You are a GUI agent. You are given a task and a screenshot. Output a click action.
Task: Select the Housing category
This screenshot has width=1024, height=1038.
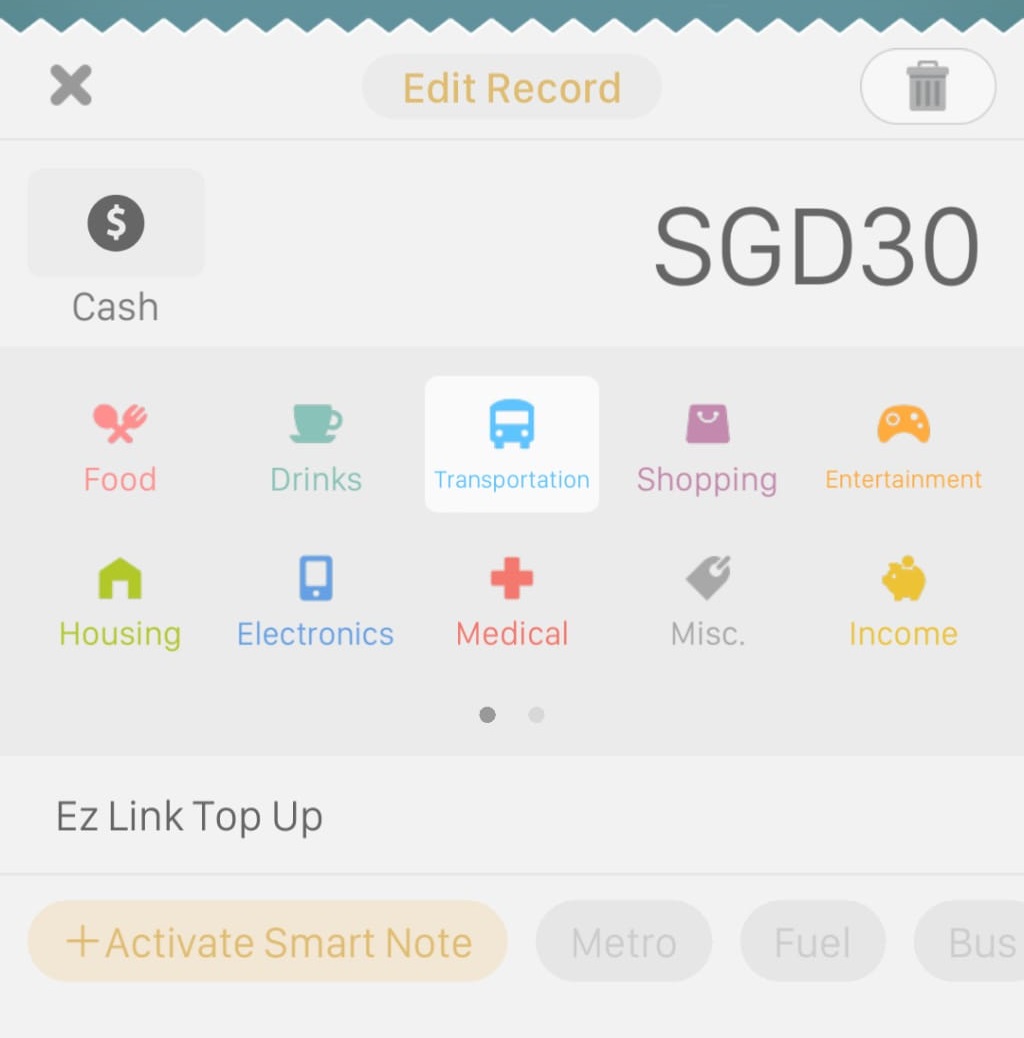120,602
